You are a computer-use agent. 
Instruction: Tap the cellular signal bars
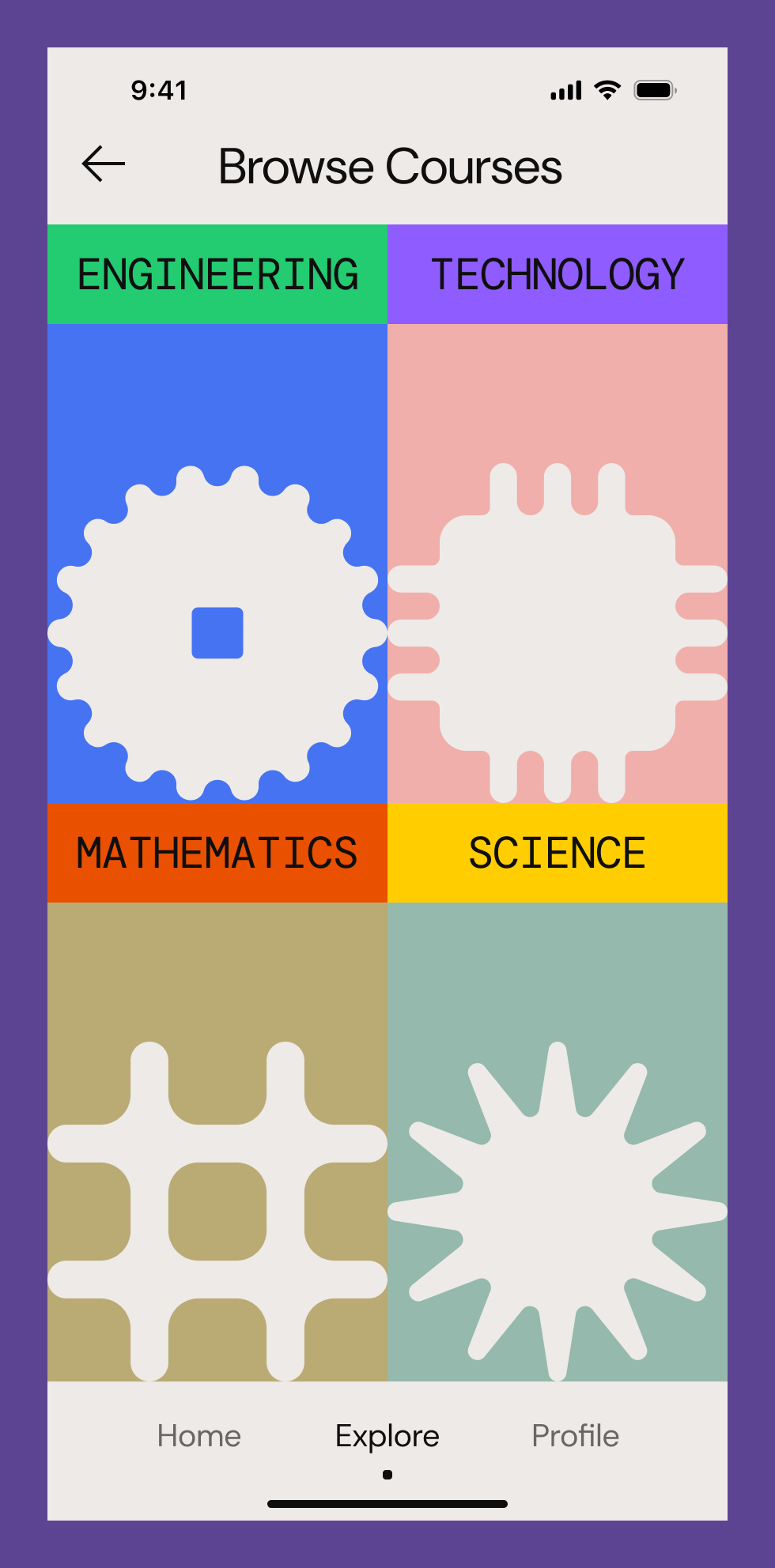point(564,90)
